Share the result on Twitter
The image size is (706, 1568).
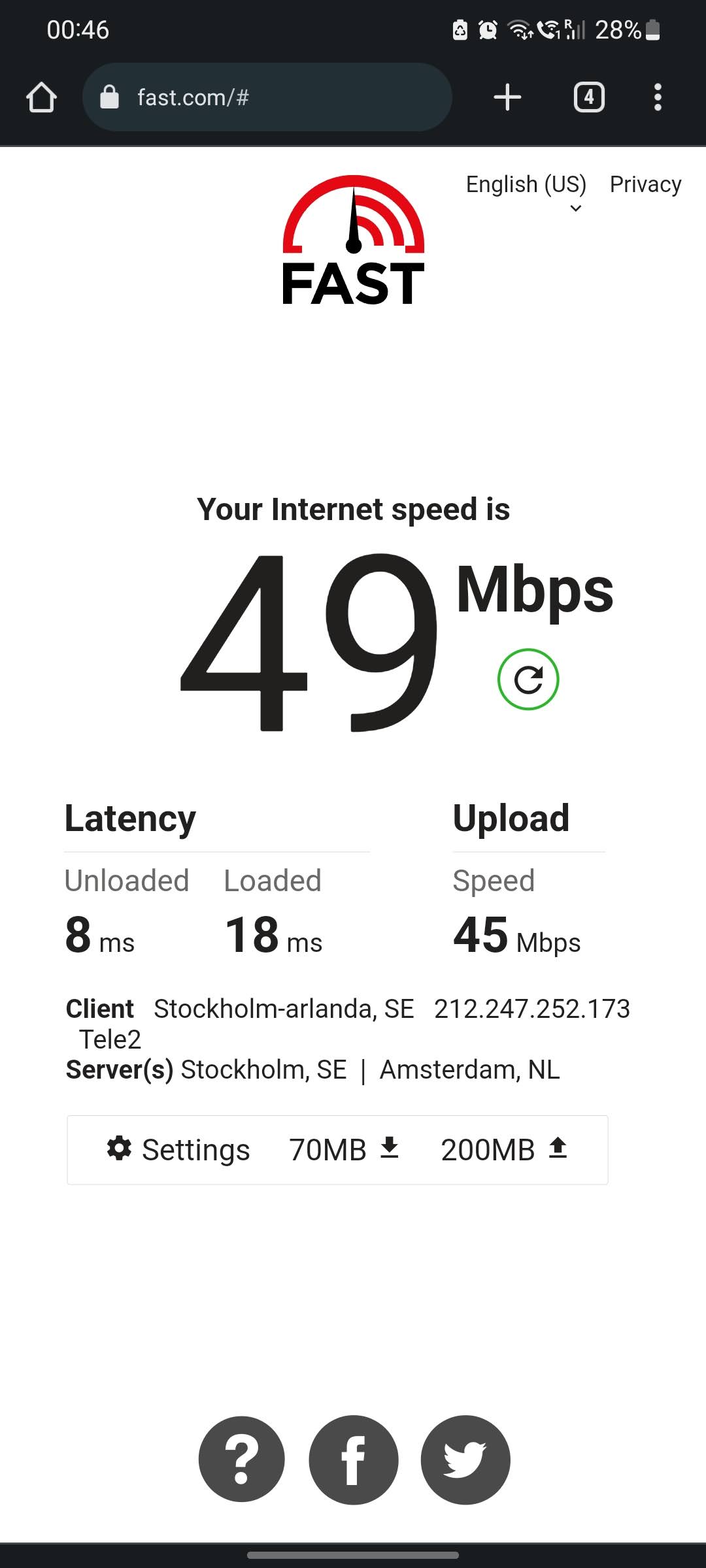click(465, 1460)
